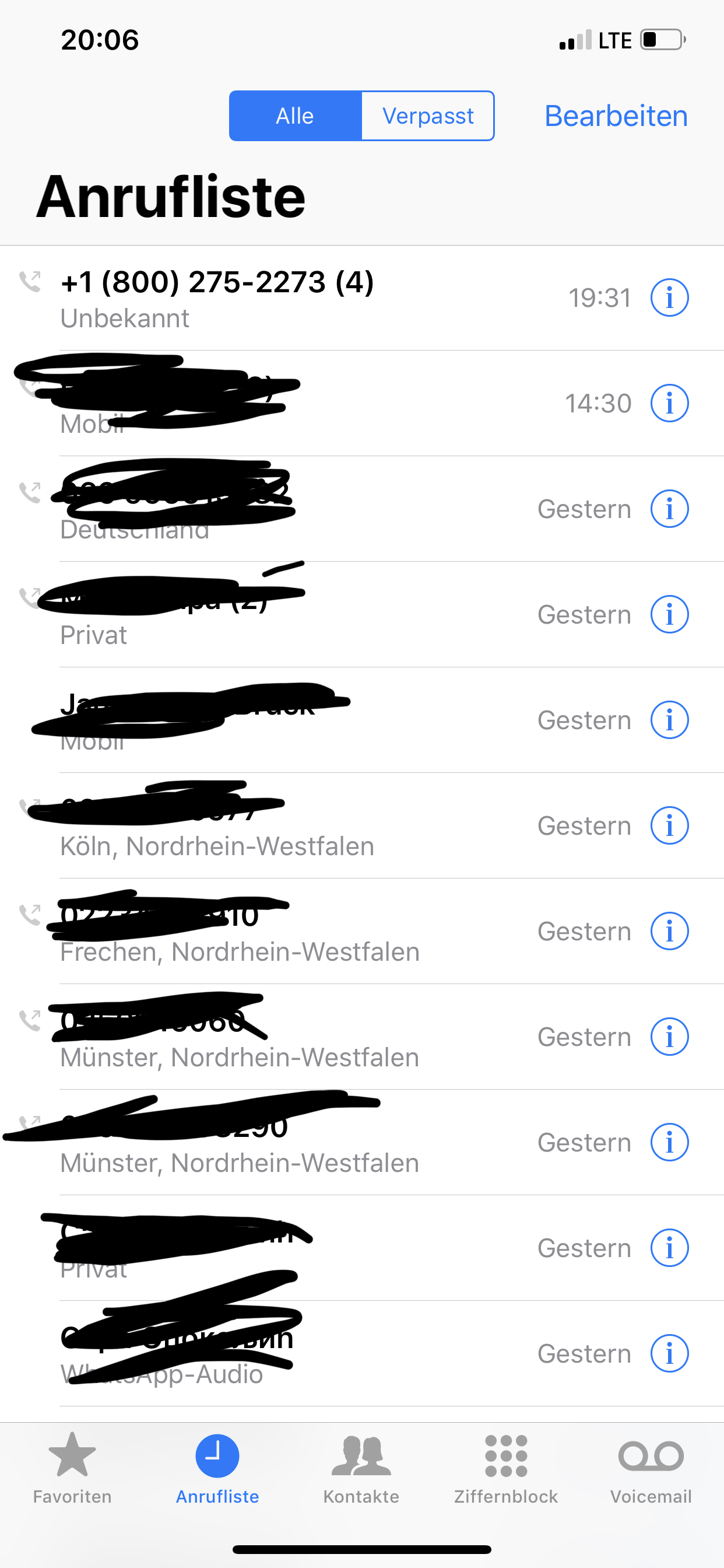Go to the Voicemail tab
This screenshot has height=1568, width=724.
(651, 1468)
